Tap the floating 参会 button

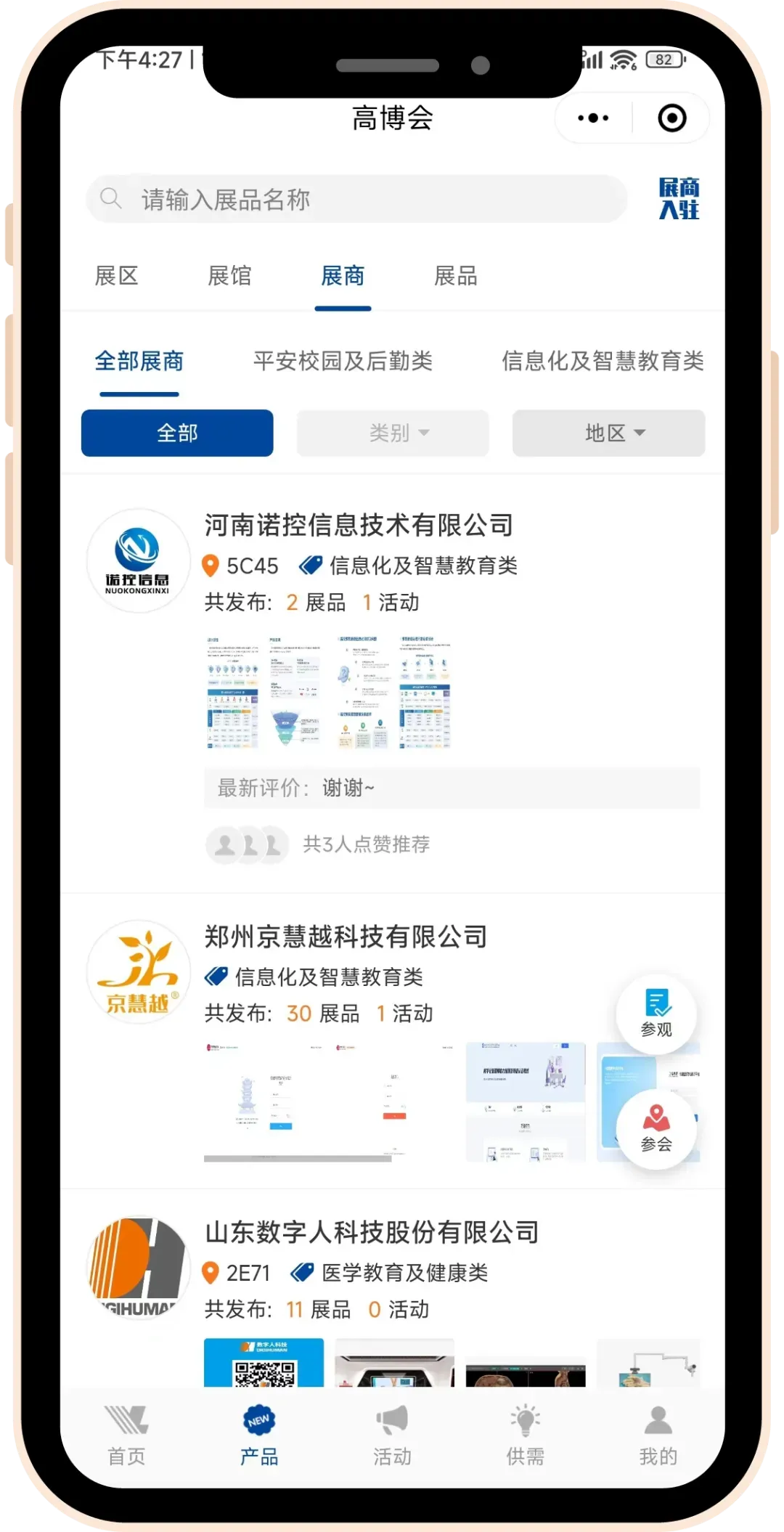click(656, 1128)
